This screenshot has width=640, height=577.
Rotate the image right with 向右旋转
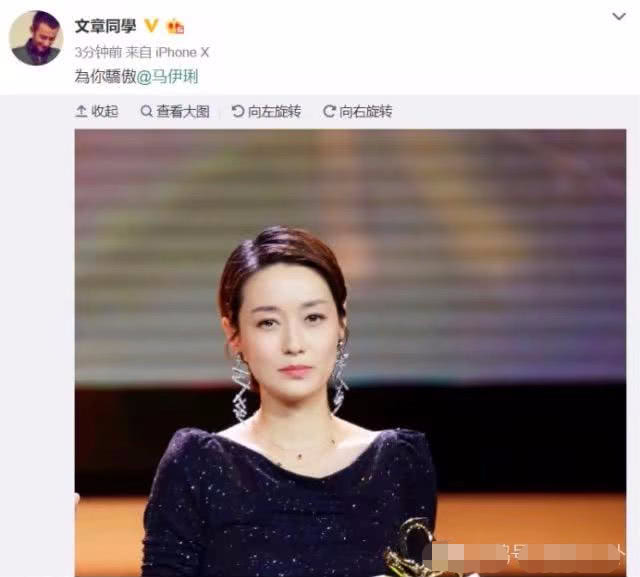[357, 111]
